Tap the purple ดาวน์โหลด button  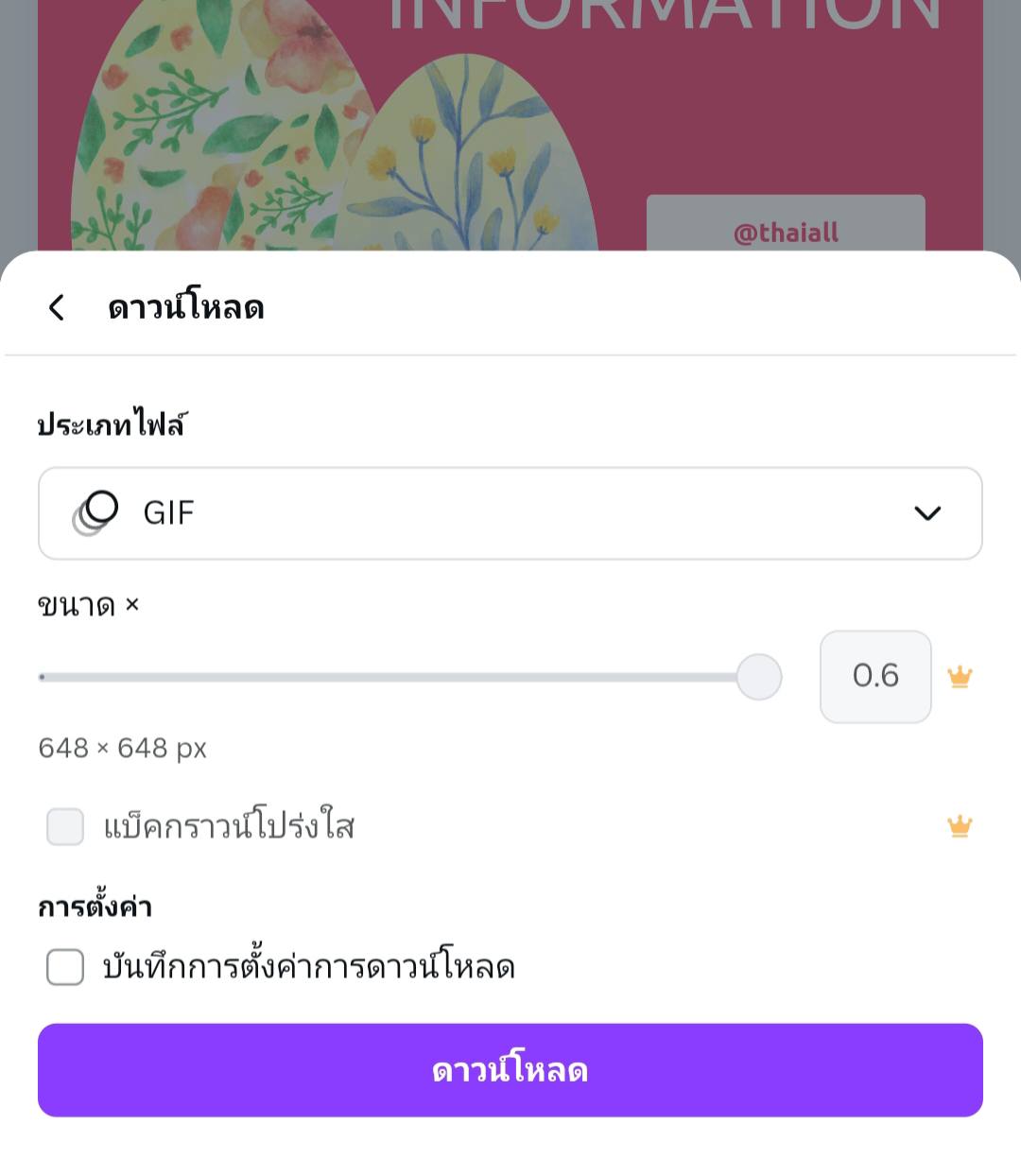[x=510, y=1070]
